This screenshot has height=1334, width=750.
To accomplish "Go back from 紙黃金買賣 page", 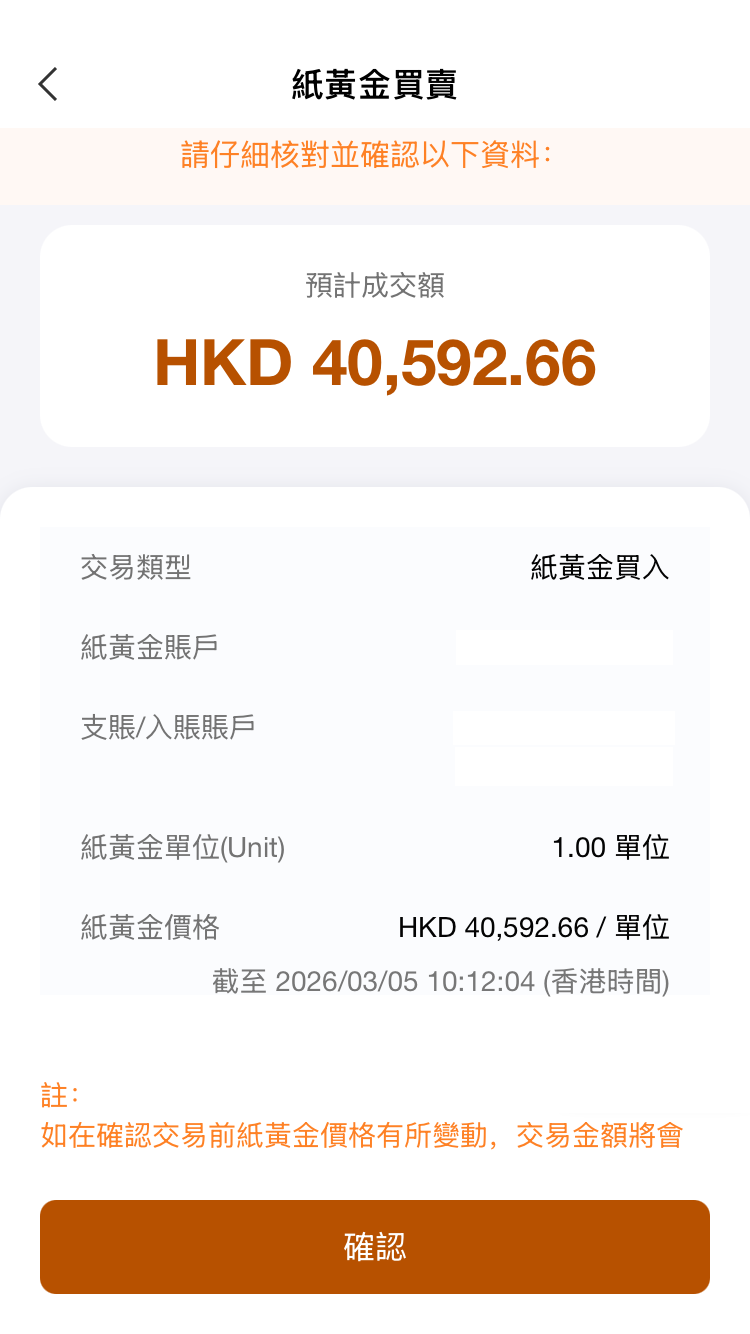I will click(x=48, y=84).
